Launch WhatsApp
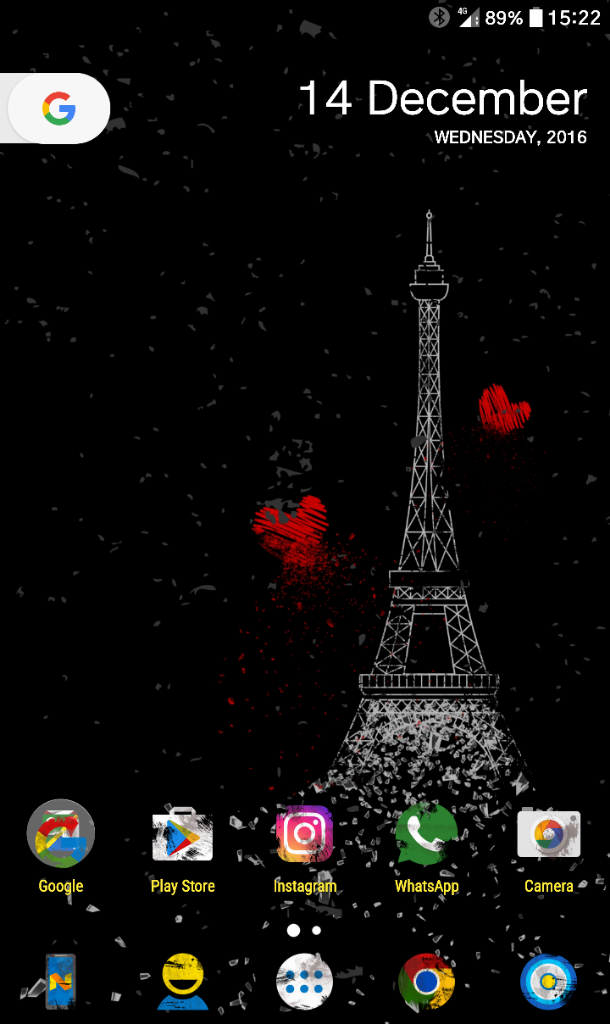The height and width of the screenshot is (1024, 610). [426, 835]
